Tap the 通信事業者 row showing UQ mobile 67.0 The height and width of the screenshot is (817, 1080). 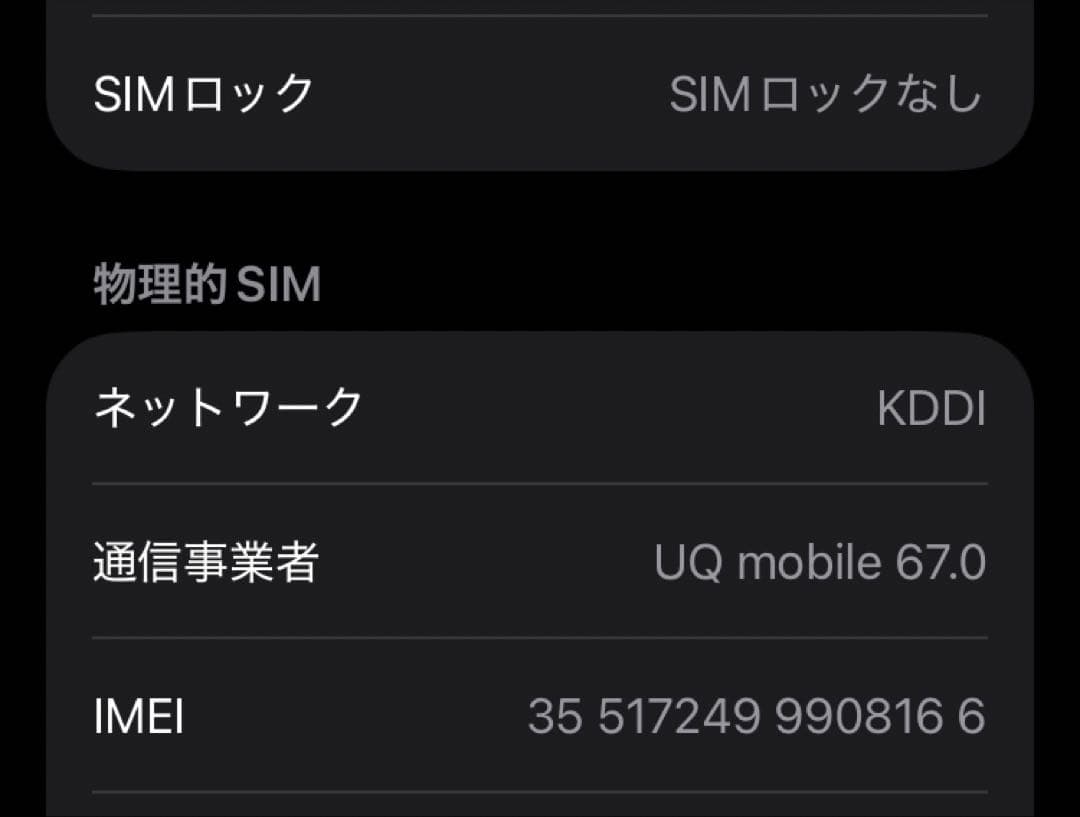pos(540,562)
